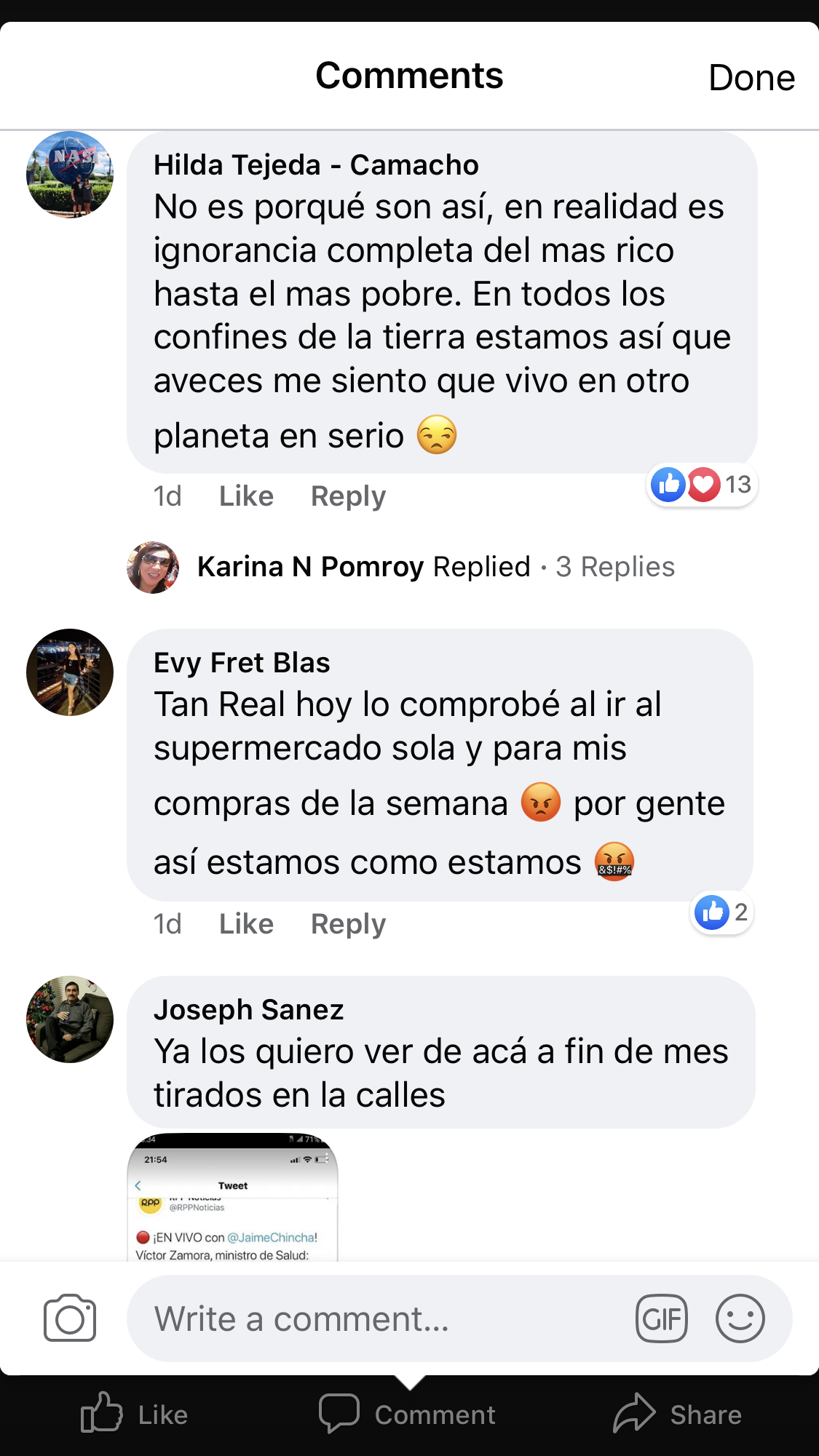Open the GIF picker
819x1456 pixels.
[661, 1318]
